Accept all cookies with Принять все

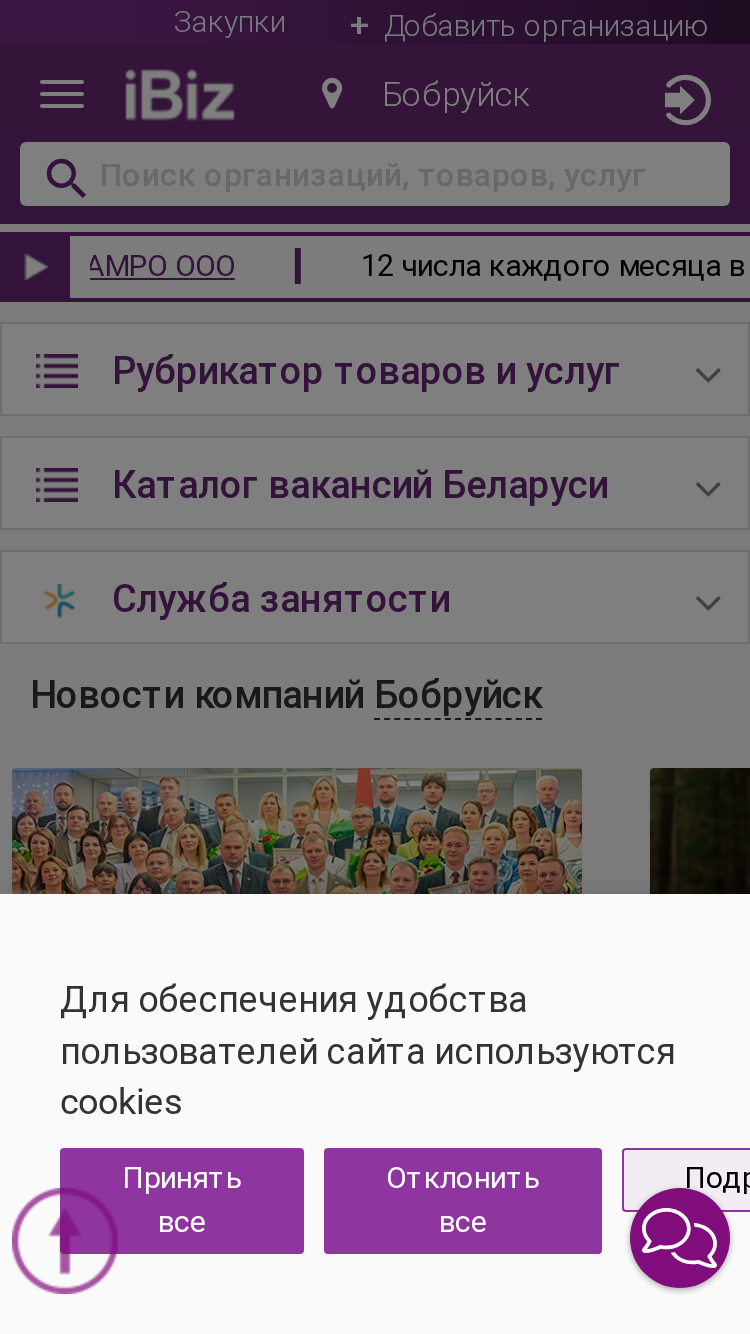[x=182, y=1200]
